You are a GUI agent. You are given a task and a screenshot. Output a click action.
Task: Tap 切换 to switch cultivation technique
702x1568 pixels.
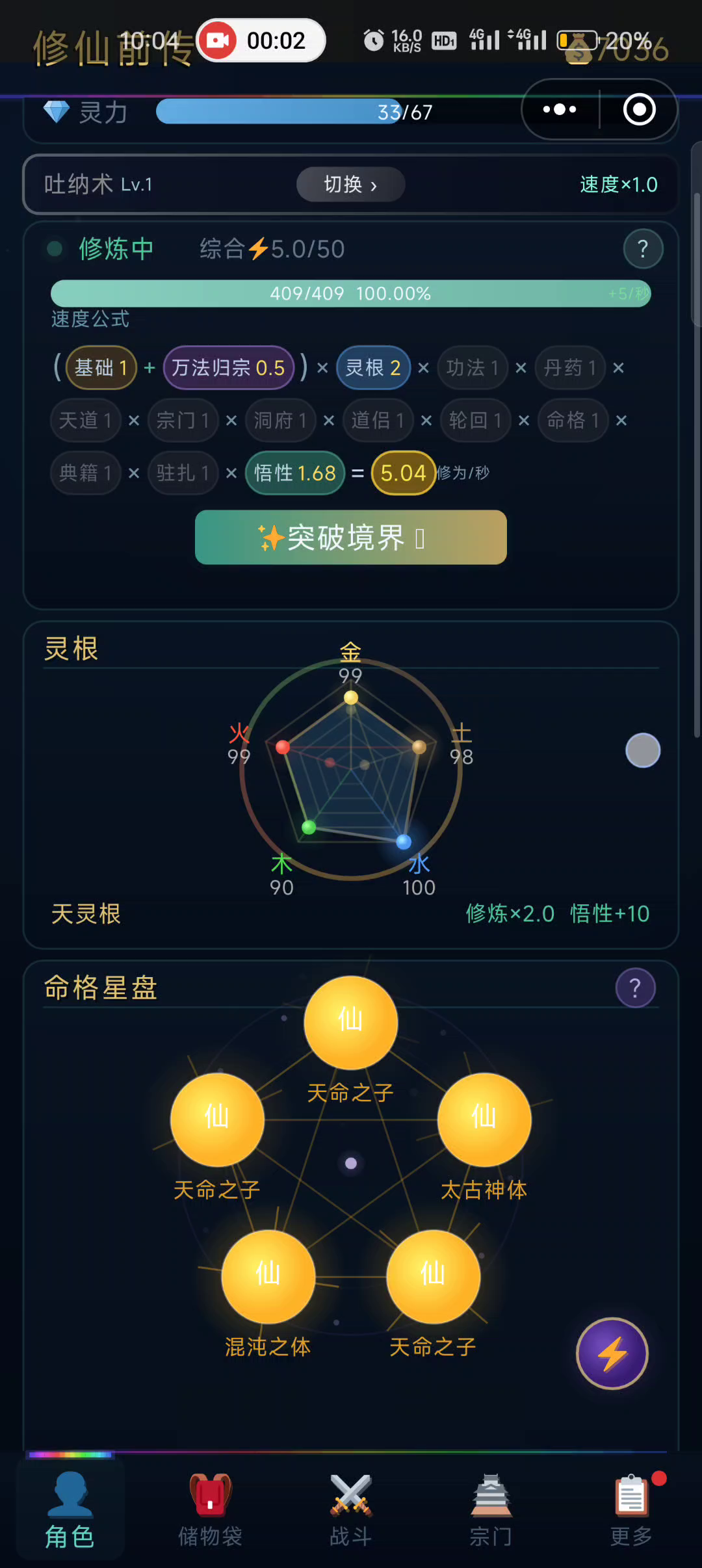pos(350,185)
